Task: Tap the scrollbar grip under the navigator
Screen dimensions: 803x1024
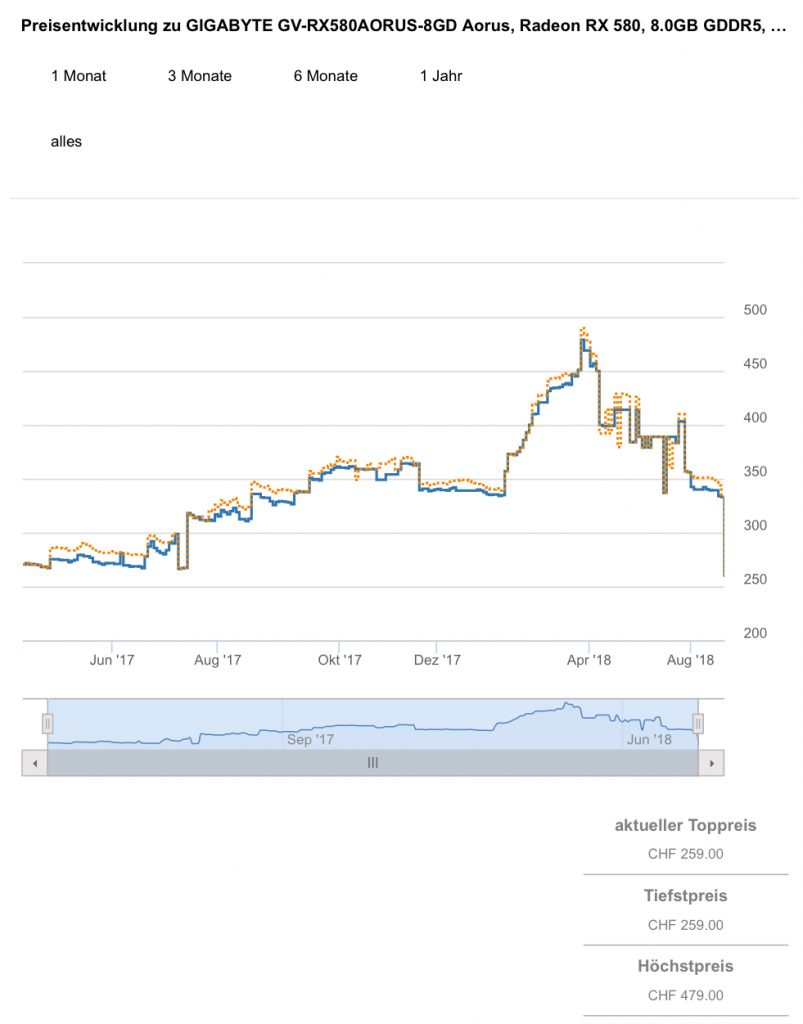Action: pyautogui.click(x=372, y=763)
